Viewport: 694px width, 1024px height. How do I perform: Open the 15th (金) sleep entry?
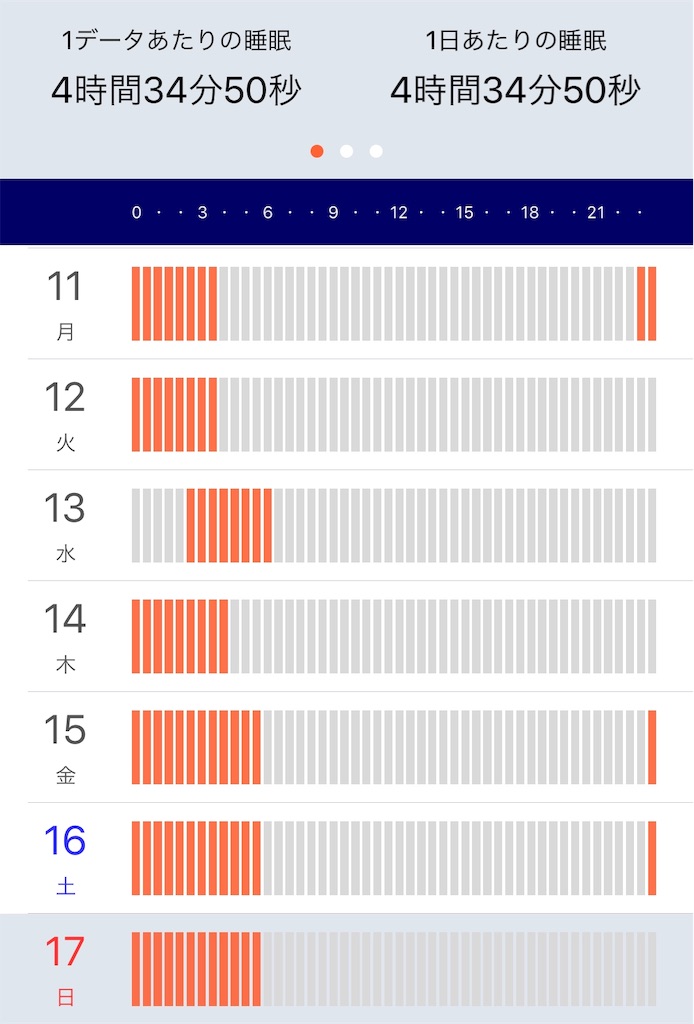click(x=346, y=747)
